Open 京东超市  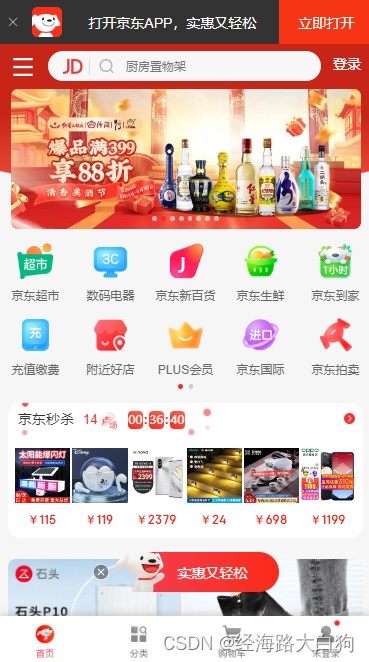click(x=35, y=272)
